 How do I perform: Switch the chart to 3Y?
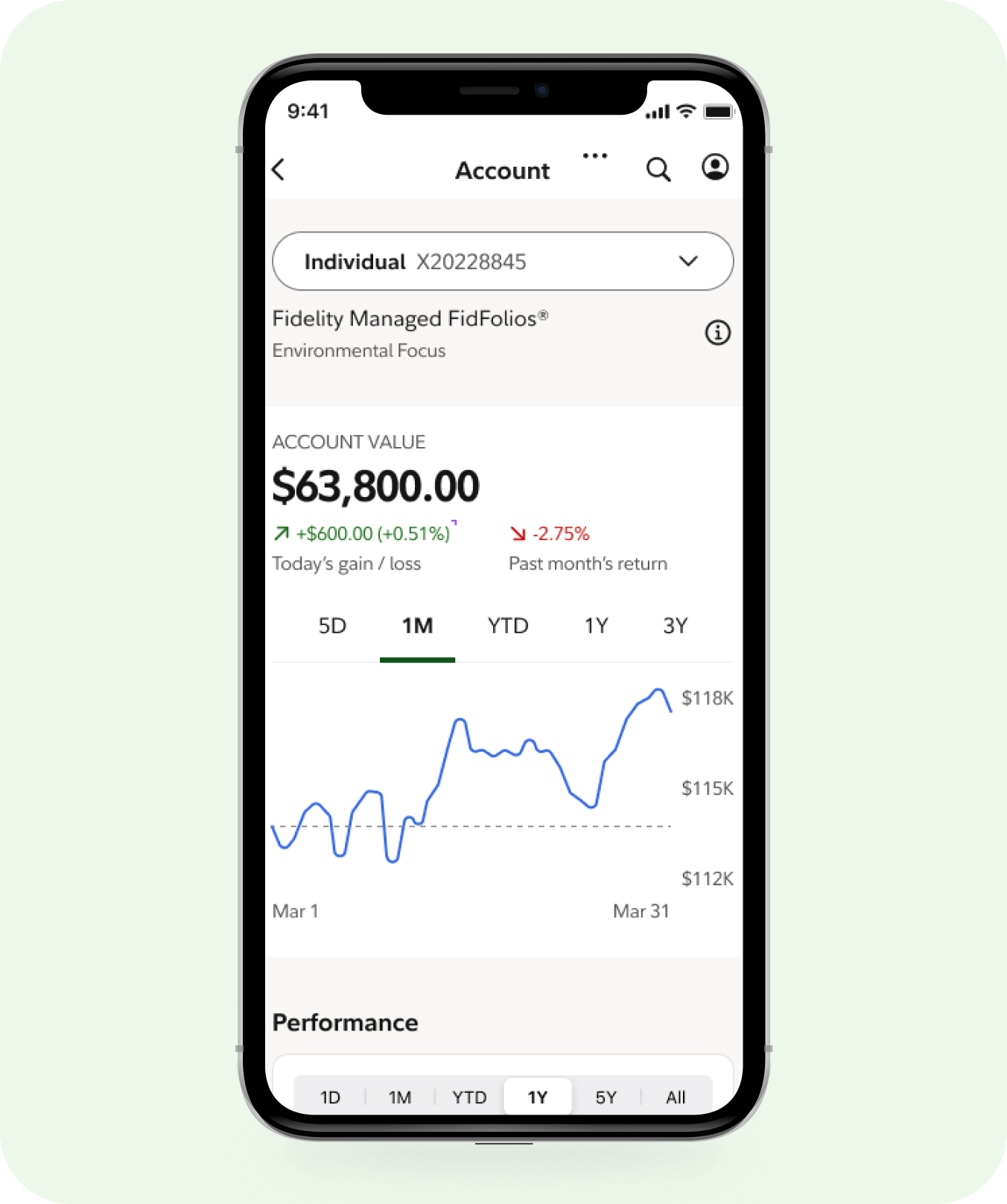(675, 626)
